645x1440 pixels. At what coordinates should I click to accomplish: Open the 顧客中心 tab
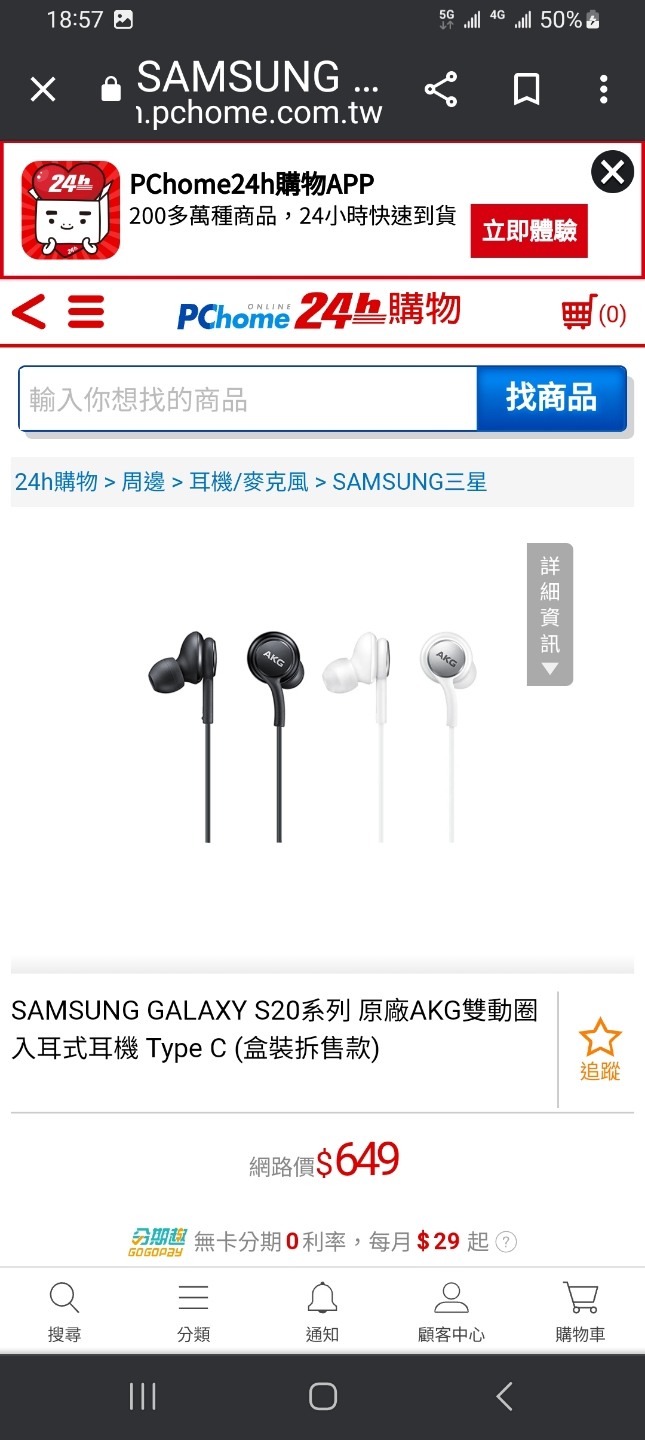coord(451,1312)
